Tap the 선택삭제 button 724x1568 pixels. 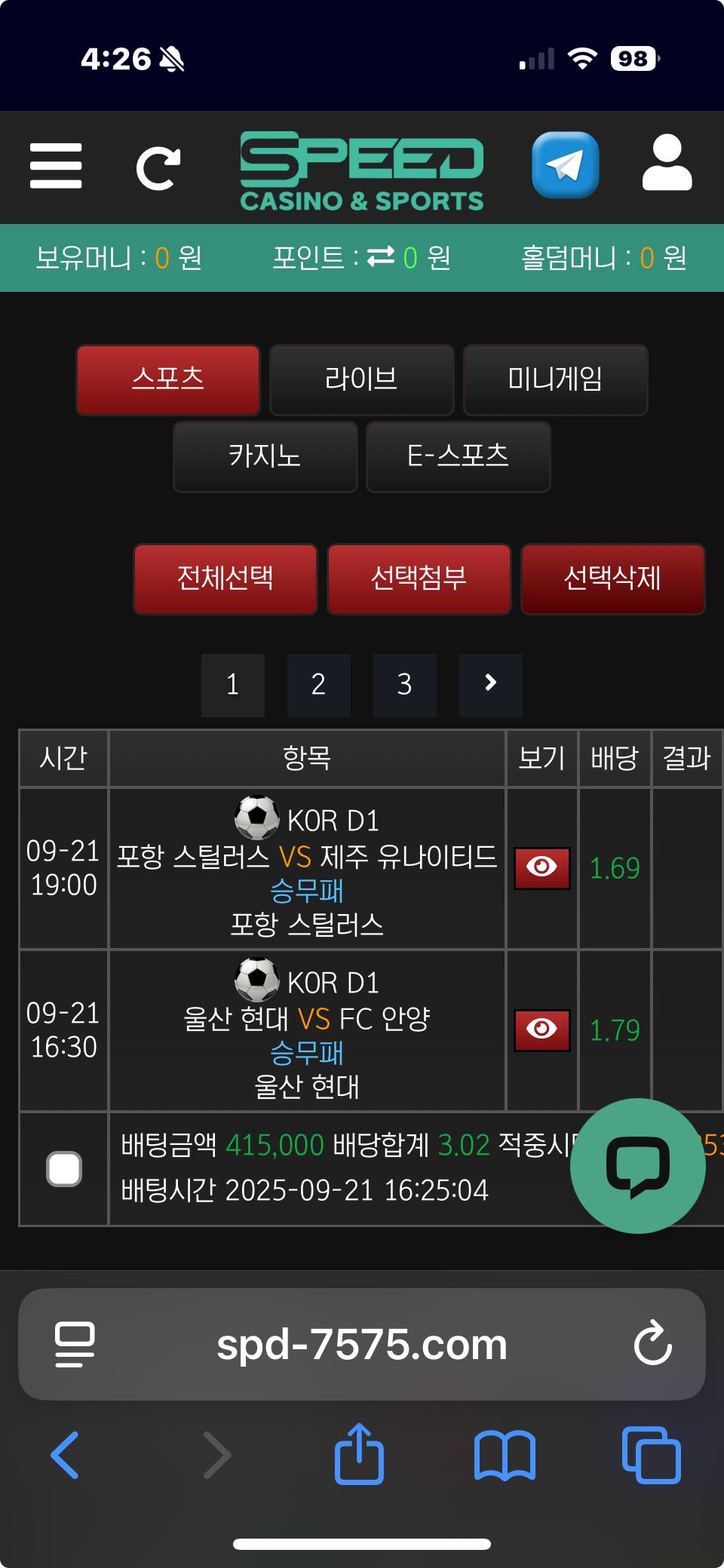[613, 579]
